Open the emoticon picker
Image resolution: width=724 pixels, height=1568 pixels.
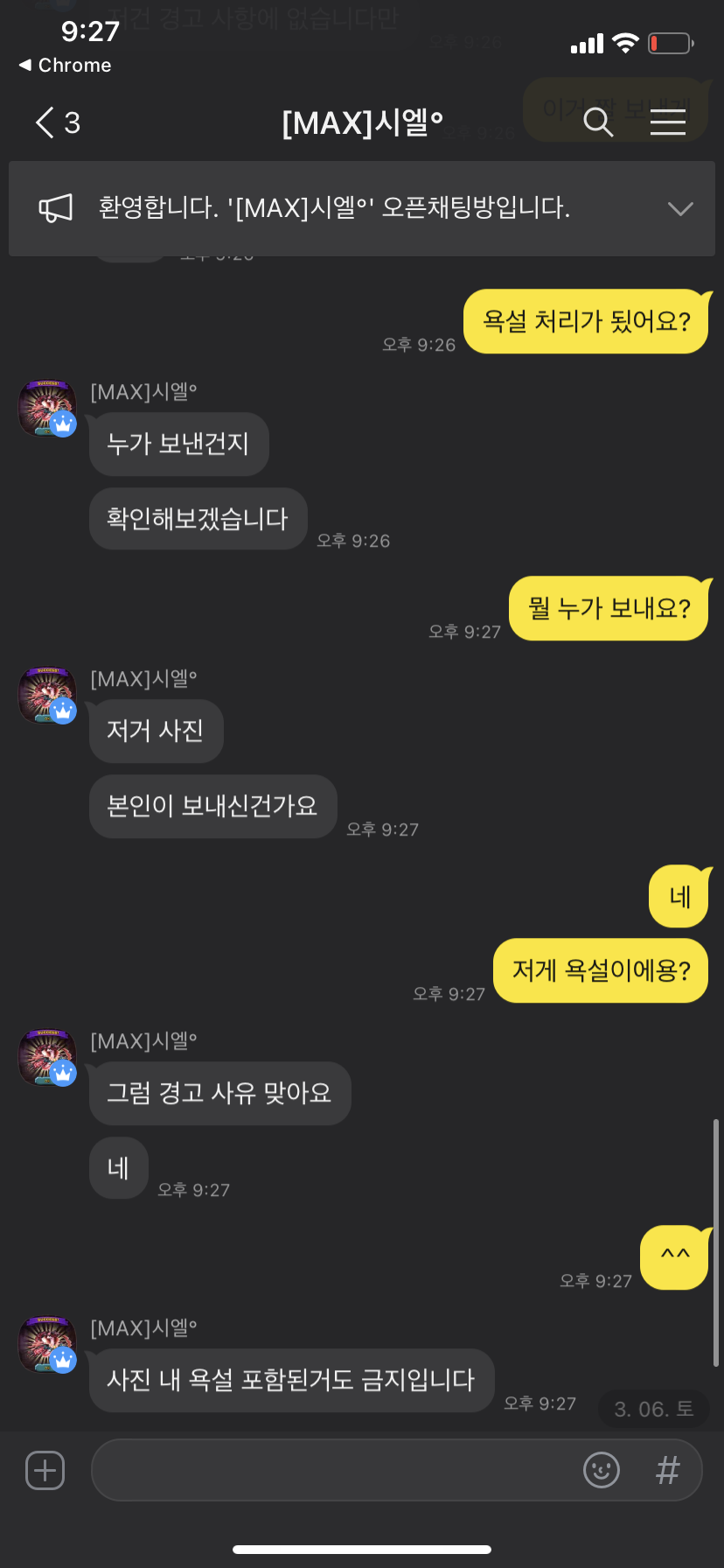click(602, 1470)
